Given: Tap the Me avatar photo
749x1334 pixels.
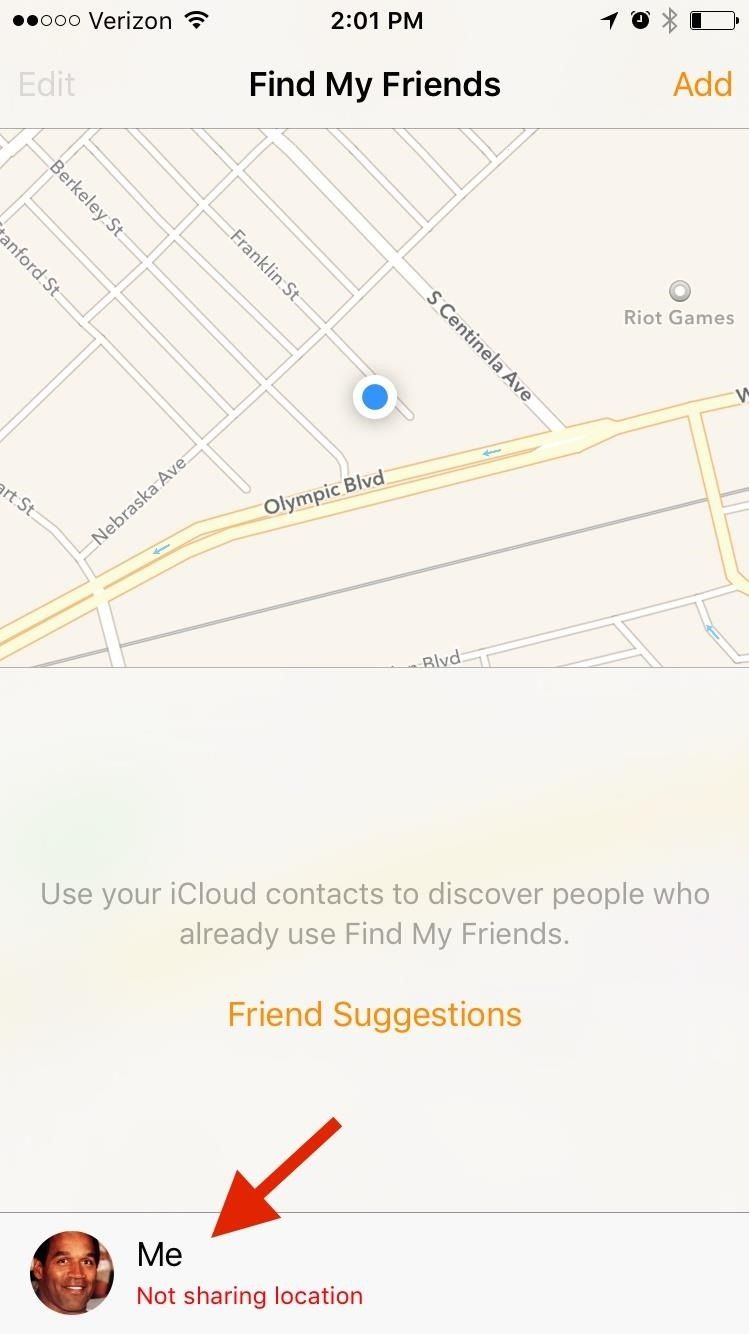Looking at the screenshot, I should pyautogui.click(x=70, y=1272).
